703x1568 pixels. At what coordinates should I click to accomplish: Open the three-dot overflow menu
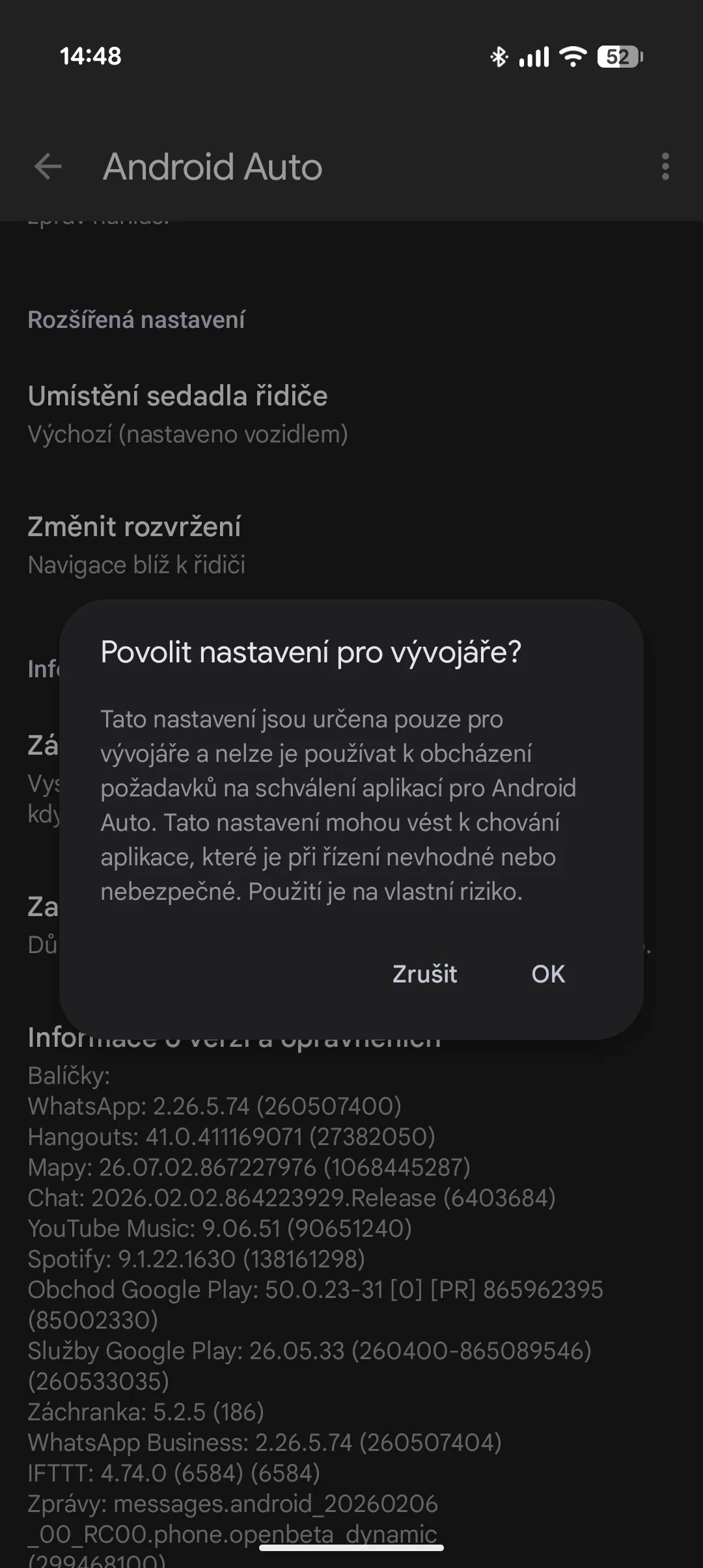[665, 167]
